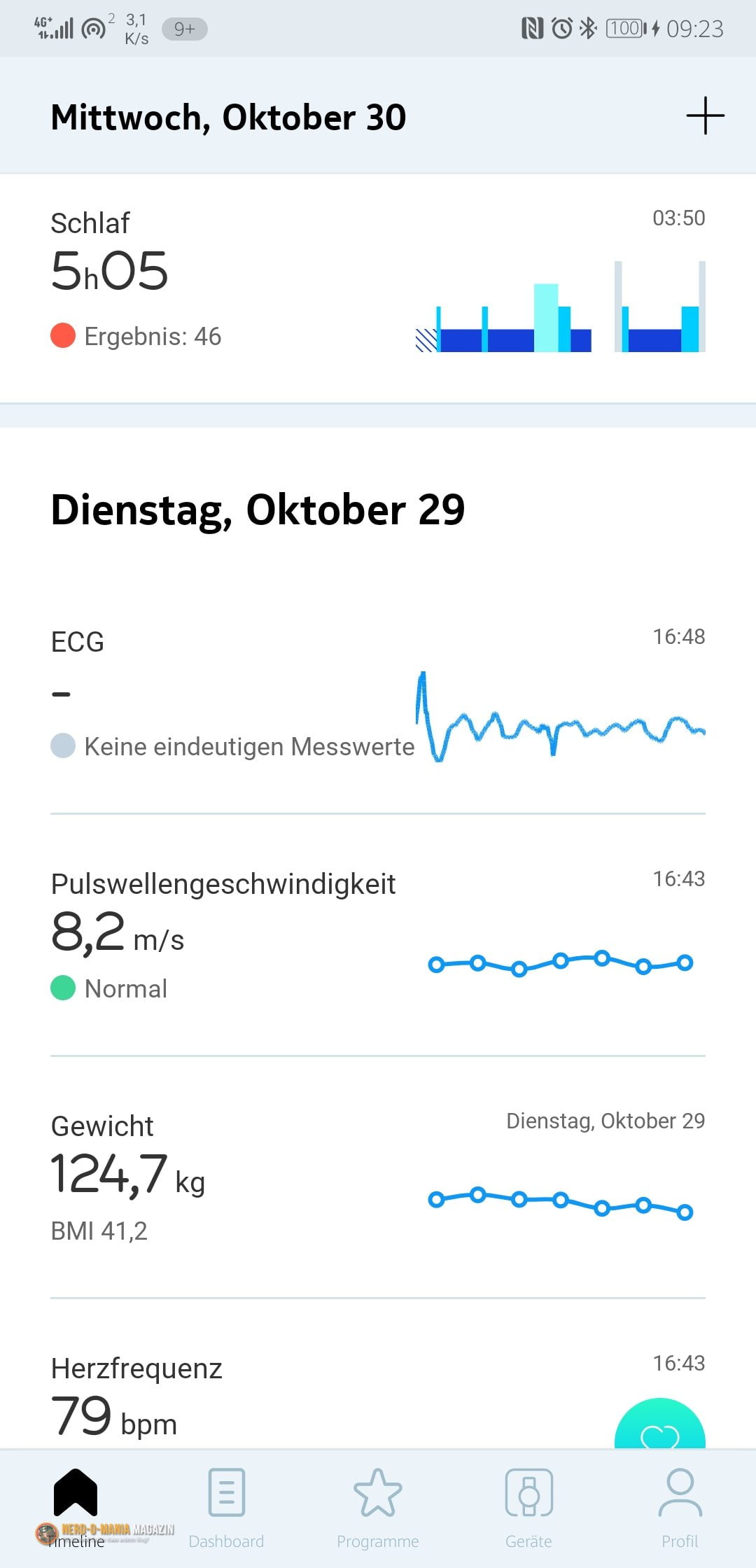Open the Gewicht weight entry

(x=378, y=1177)
